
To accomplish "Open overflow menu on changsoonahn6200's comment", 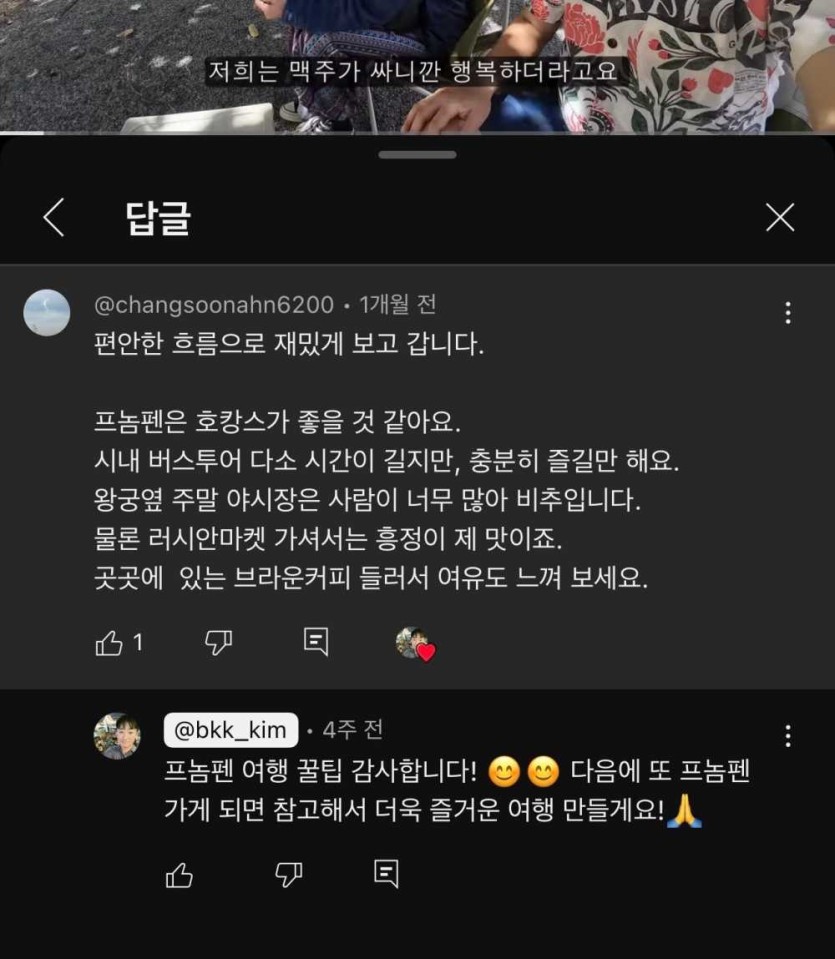I will (x=788, y=312).
